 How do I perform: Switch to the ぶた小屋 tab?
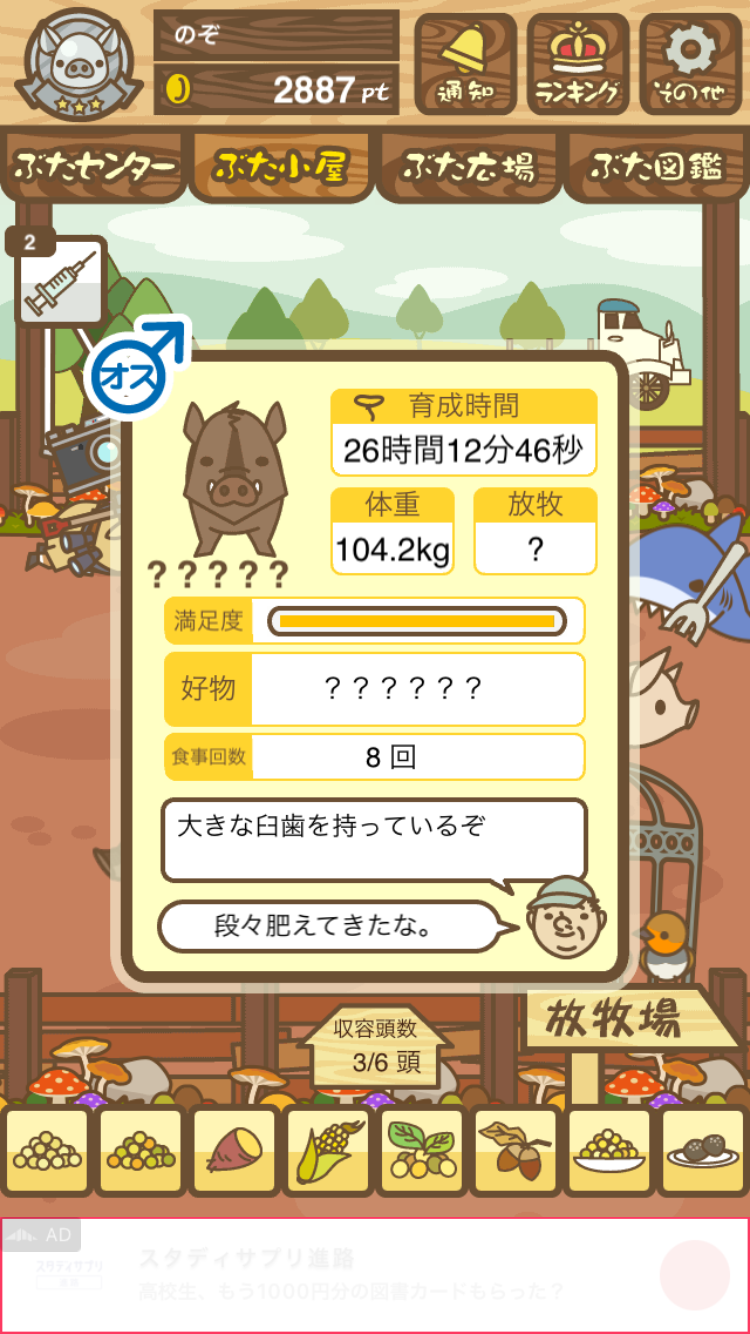pos(281,167)
